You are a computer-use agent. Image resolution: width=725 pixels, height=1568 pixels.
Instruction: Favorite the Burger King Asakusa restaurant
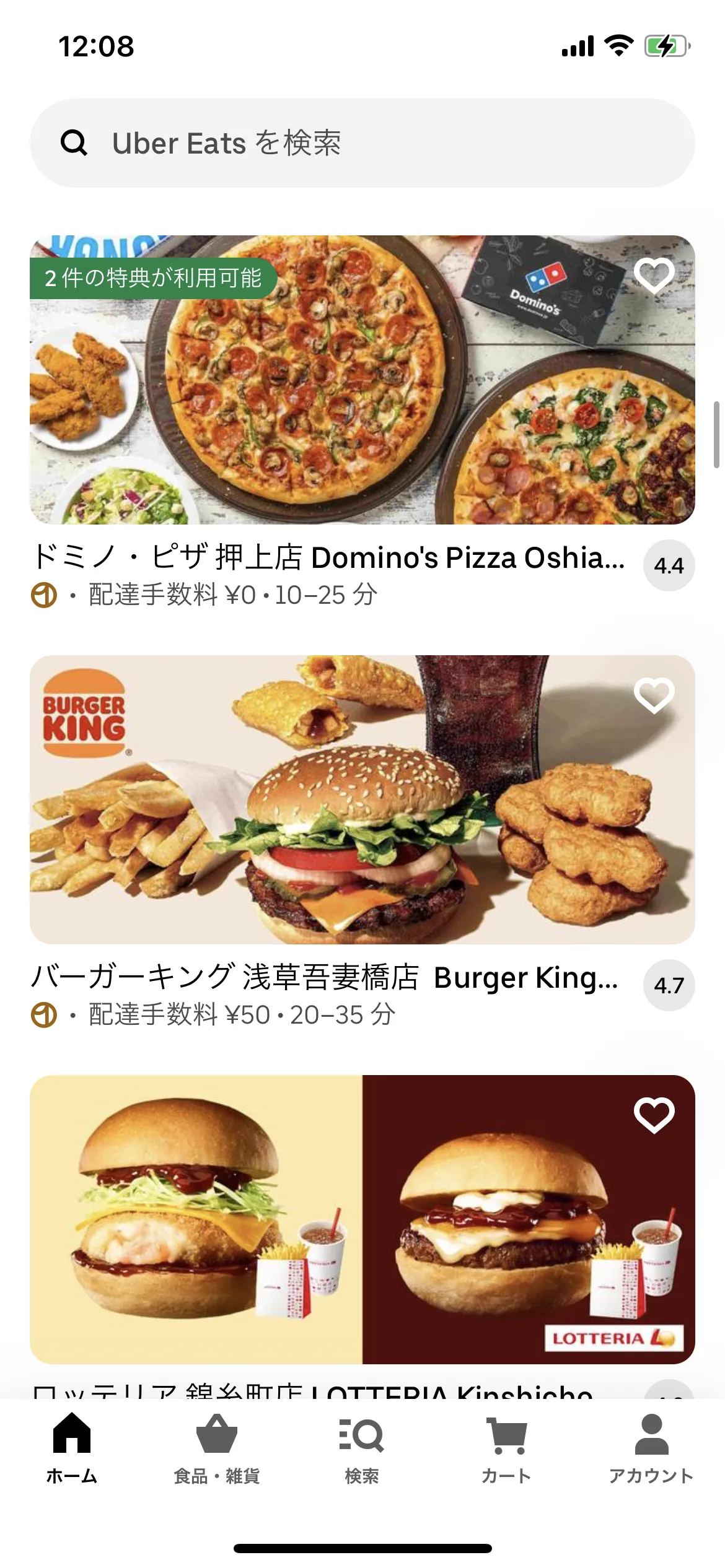[x=656, y=697]
